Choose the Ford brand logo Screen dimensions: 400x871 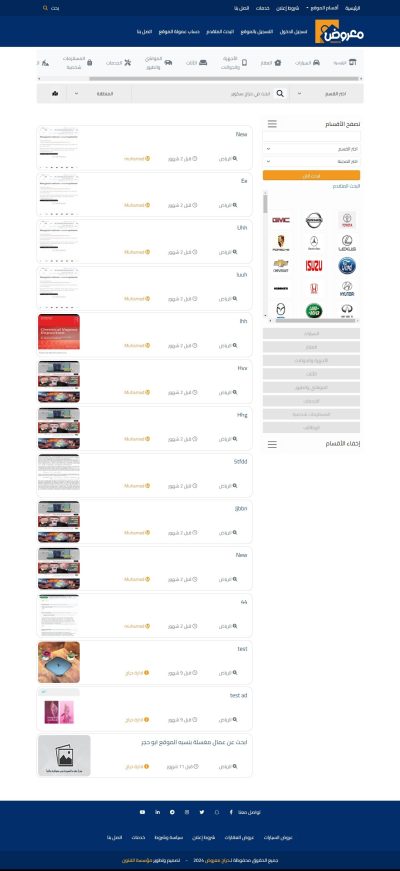347,266
